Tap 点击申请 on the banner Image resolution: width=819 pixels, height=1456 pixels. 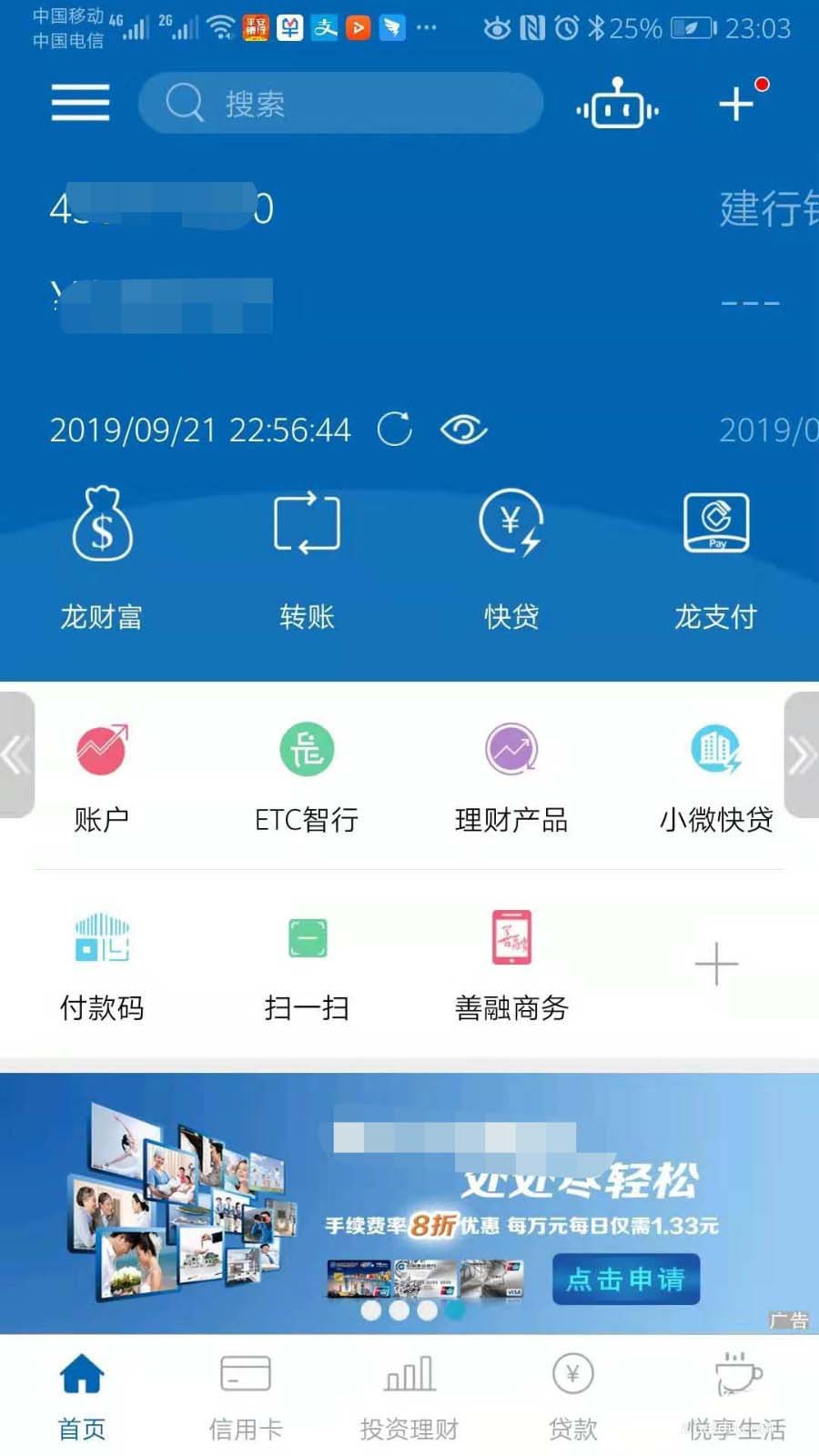coord(626,1279)
